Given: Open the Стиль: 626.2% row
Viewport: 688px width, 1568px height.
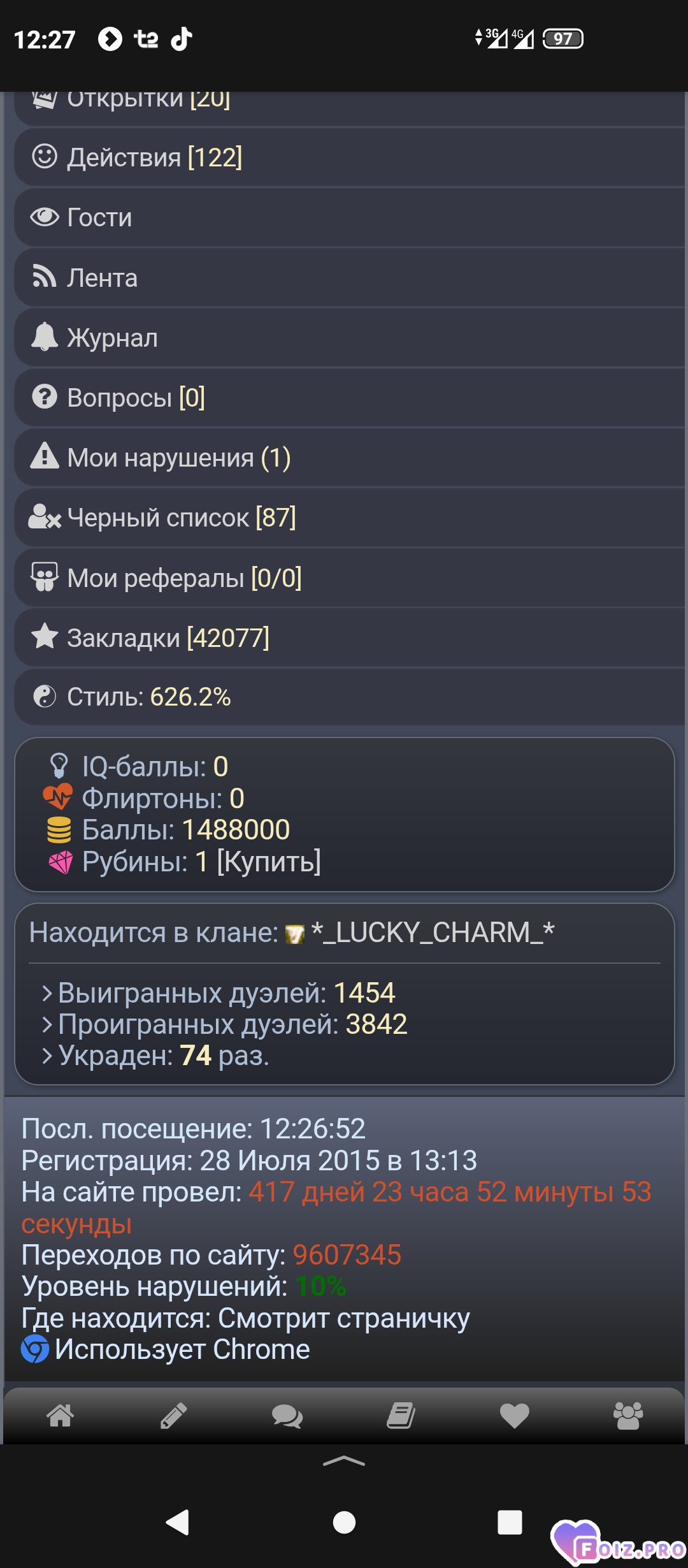Looking at the screenshot, I should 148,697.
